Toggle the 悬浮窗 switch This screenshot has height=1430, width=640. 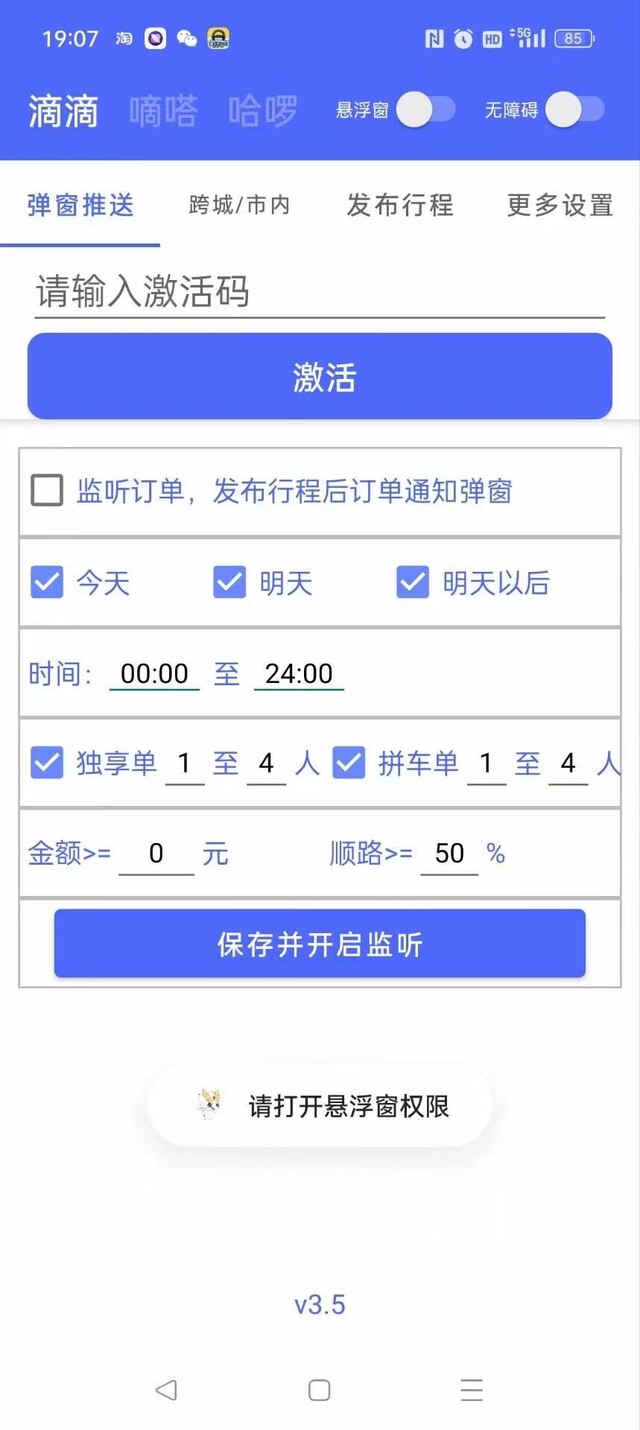point(426,110)
